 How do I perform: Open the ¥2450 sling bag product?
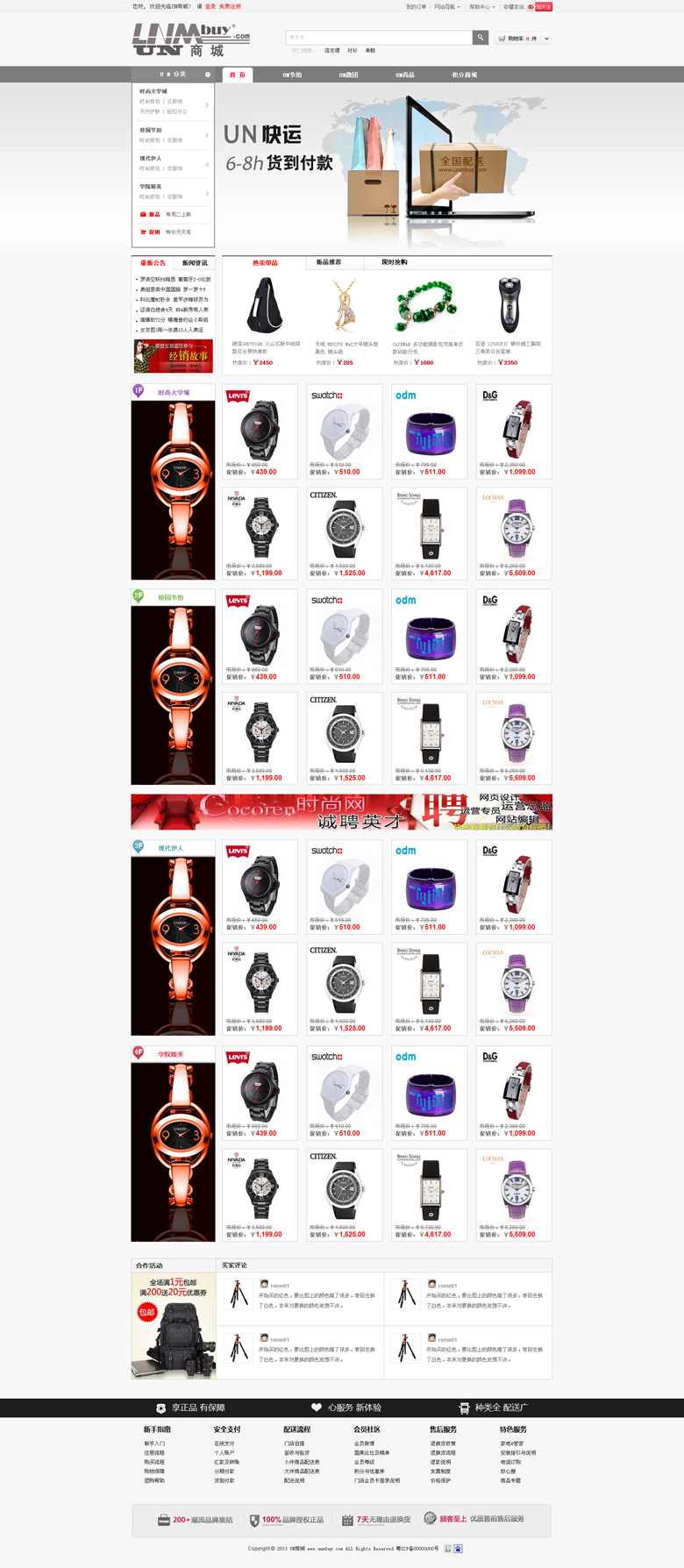coord(265,307)
